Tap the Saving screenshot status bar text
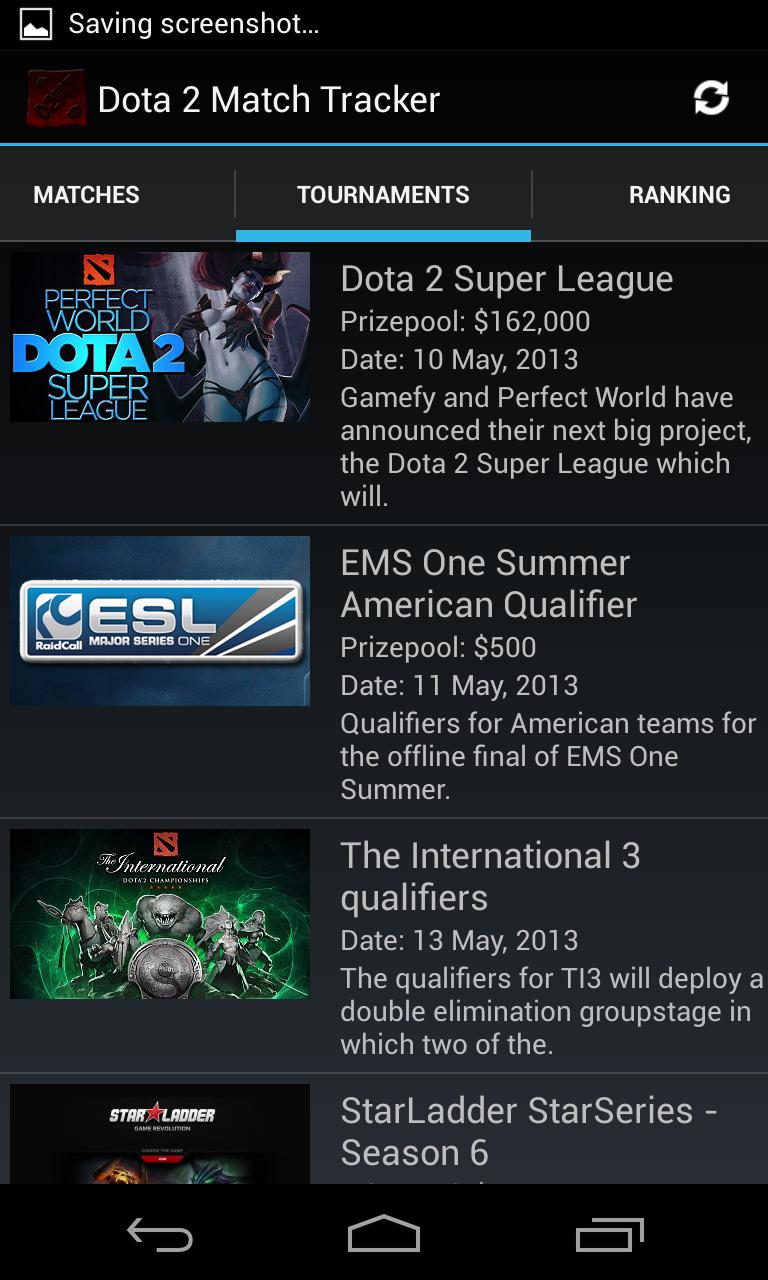The image size is (768, 1280). coord(190,22)
